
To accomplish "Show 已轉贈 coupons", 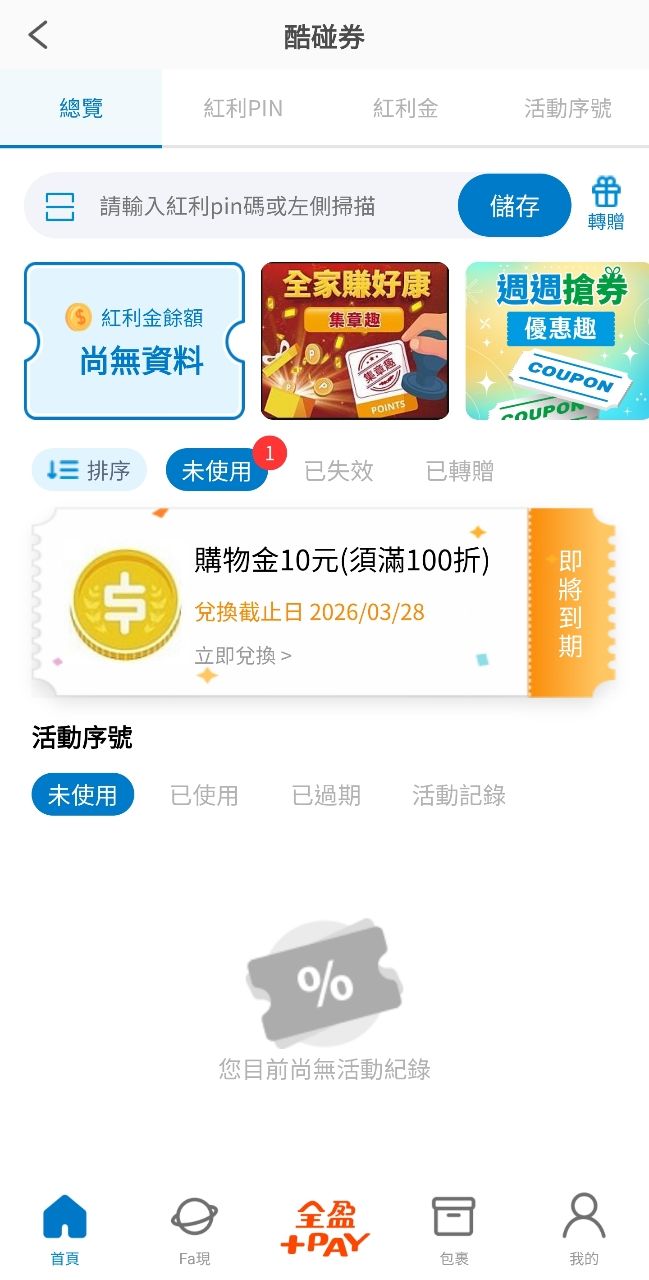I will 460,471.
